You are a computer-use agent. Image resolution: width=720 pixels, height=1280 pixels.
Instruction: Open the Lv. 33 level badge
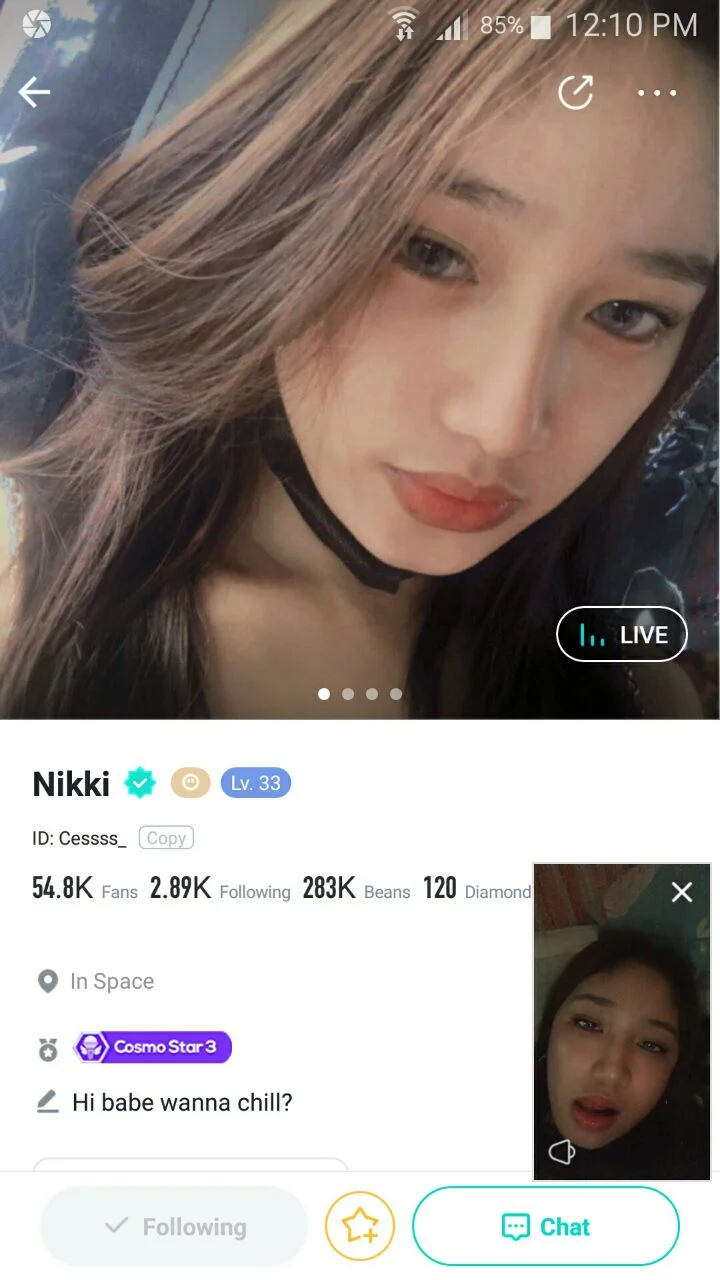pos(256,783)
